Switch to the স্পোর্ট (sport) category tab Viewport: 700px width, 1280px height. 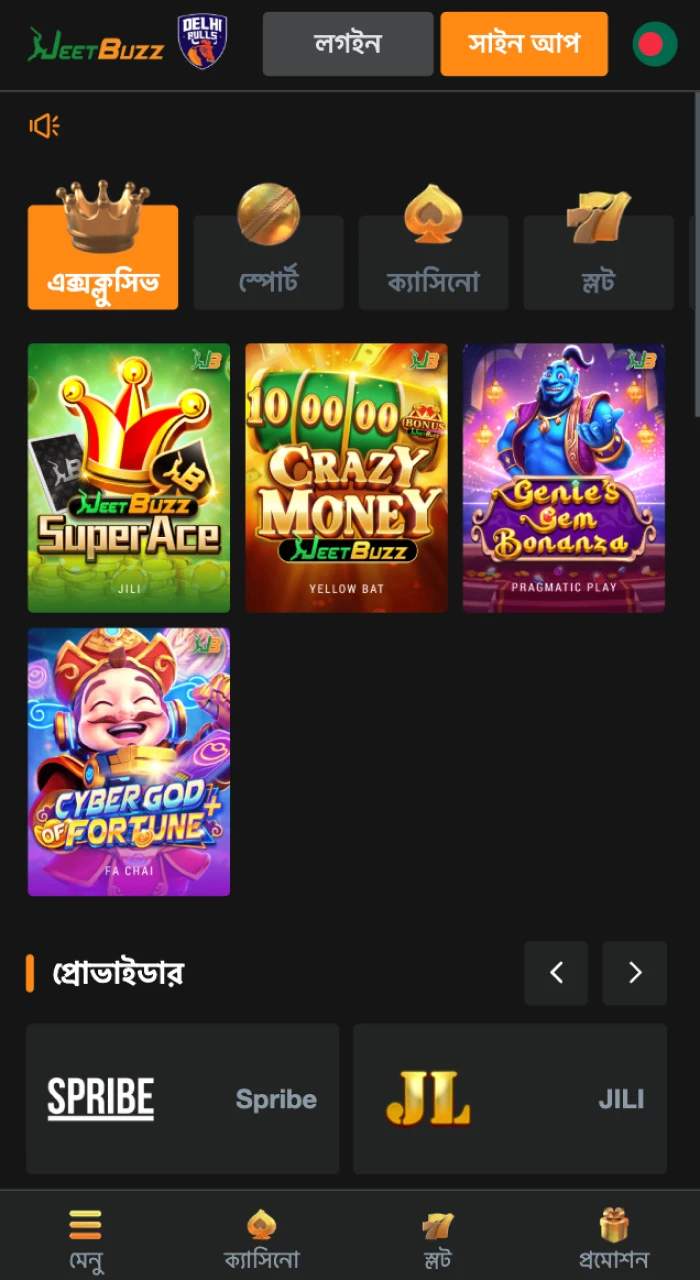coord(268,262)
